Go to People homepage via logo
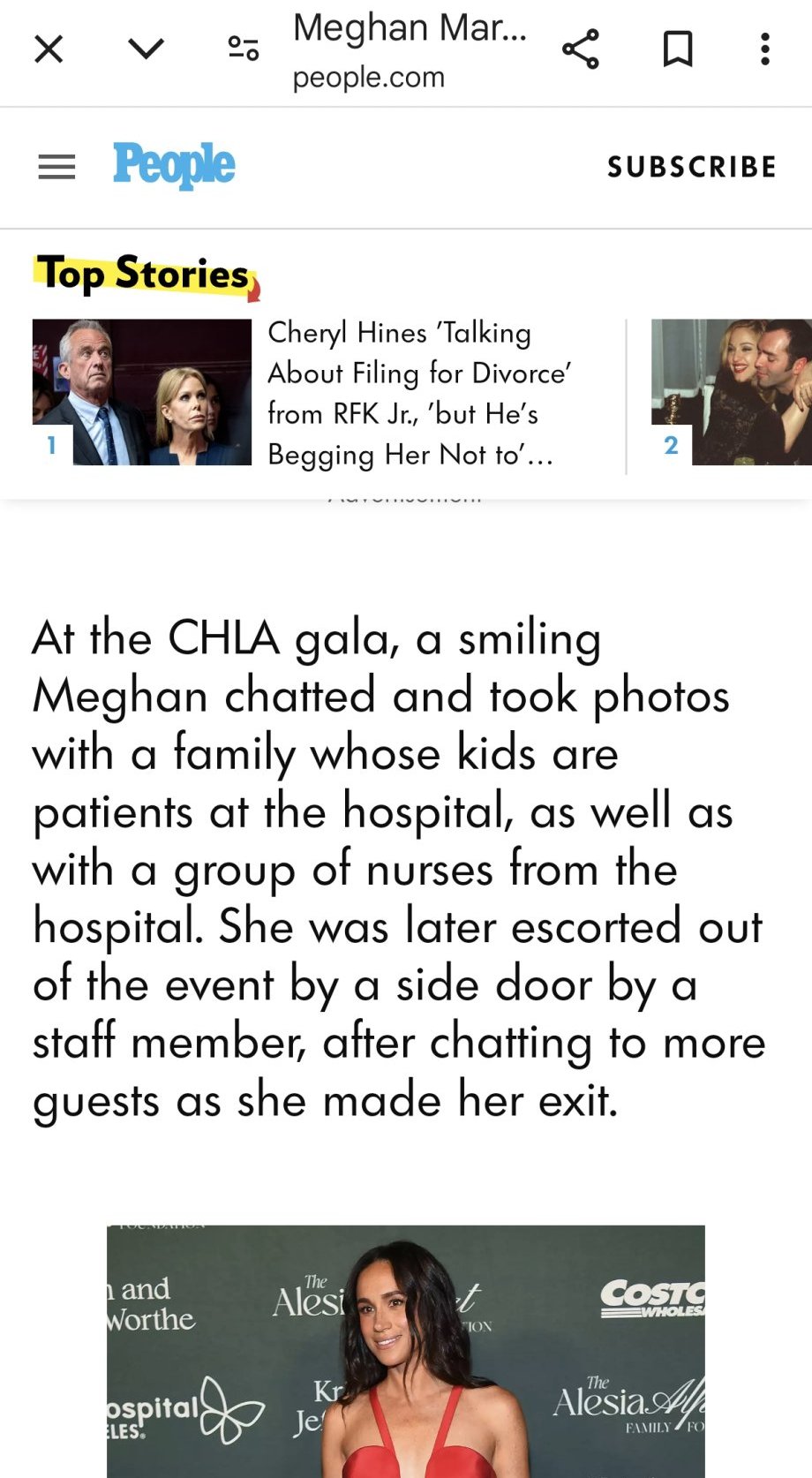This screenshot has width=812, height=1478. (x=174, y=165)
